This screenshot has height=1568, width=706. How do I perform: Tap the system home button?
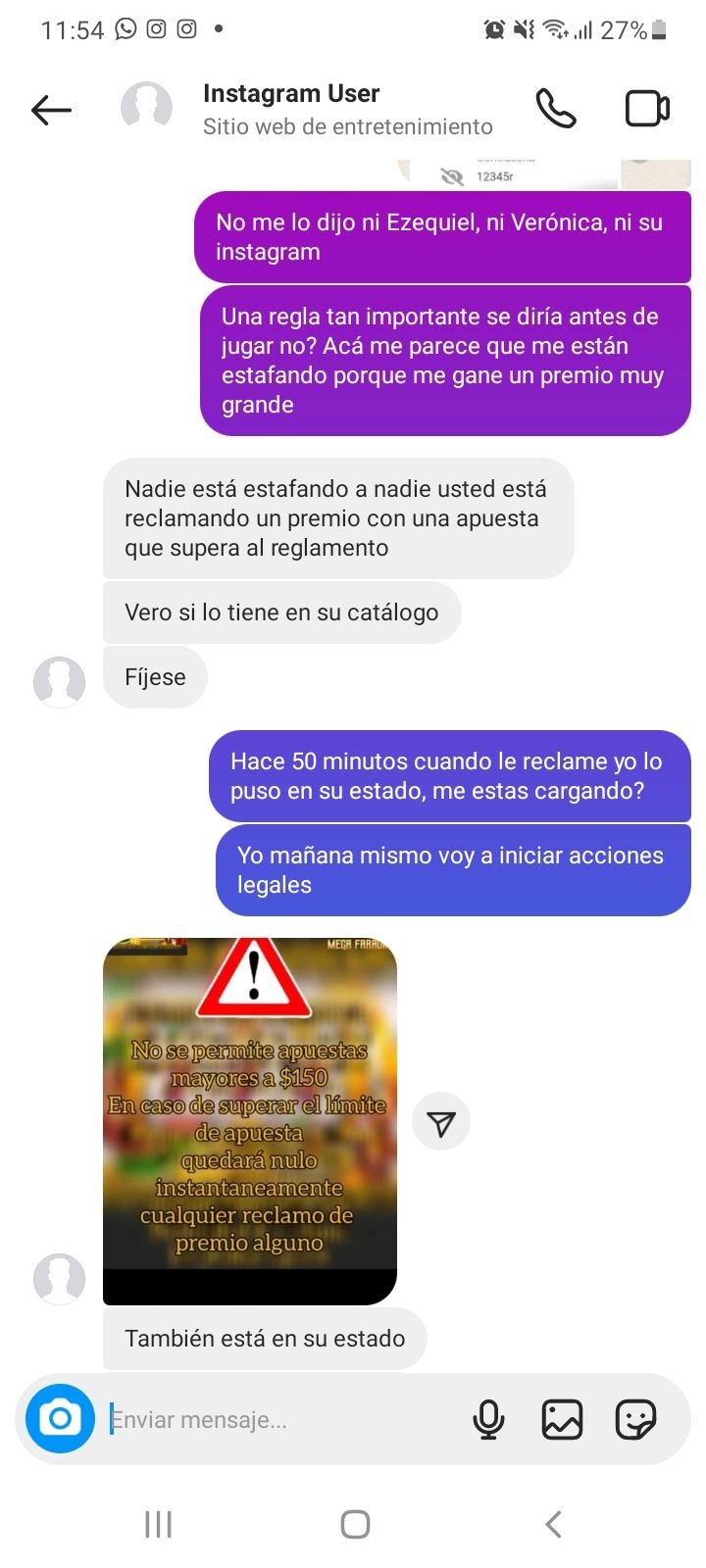click(355, 1524)
